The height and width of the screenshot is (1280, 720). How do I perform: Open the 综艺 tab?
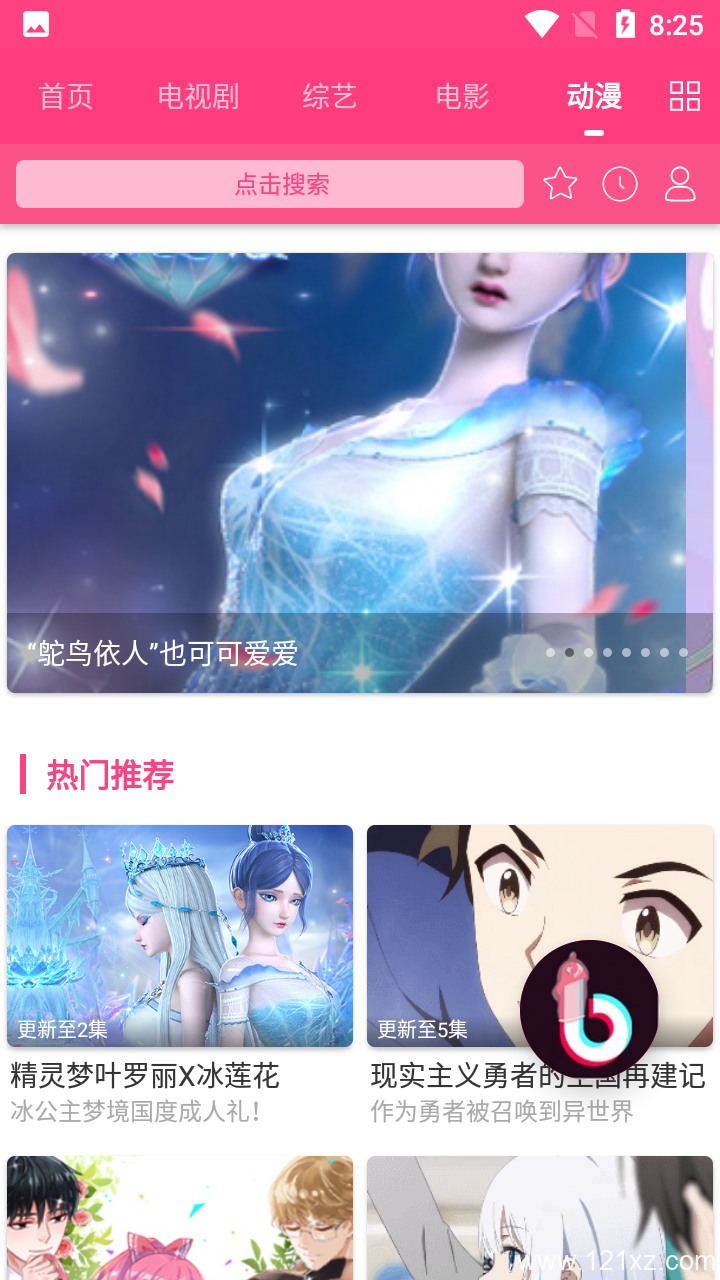click(330, 97)
